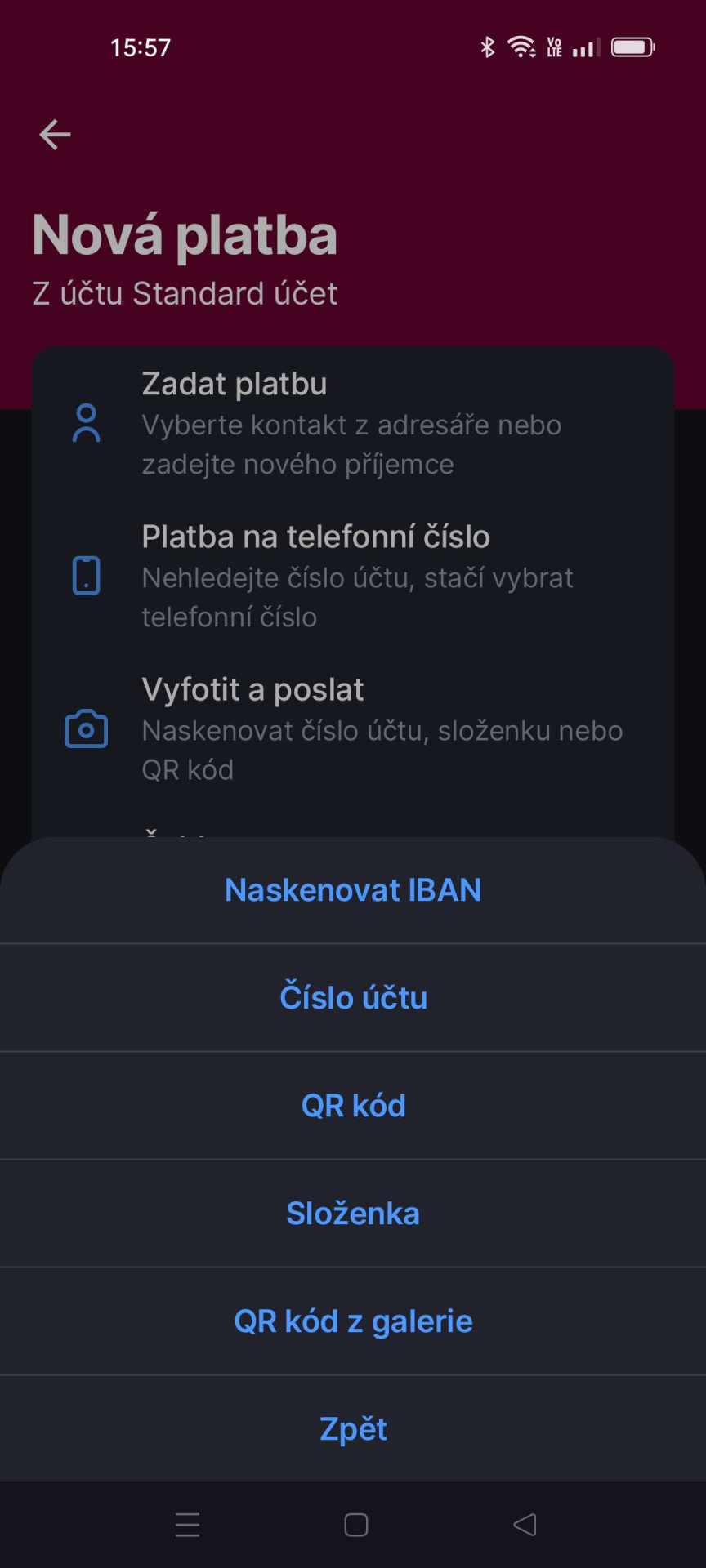Tap the recent apps navigation button

point(187,1524)
